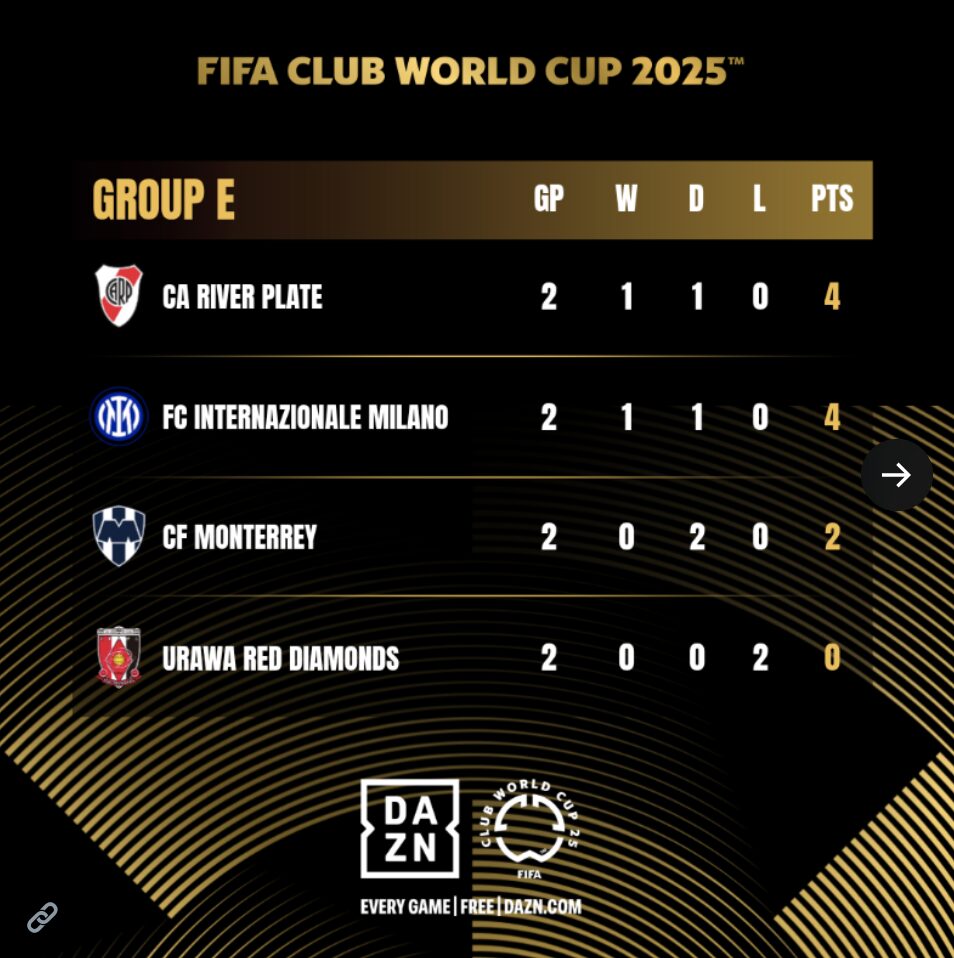954x958 pixels.
Task: Open the link icon on the image
Action: (x=42, y=916)
